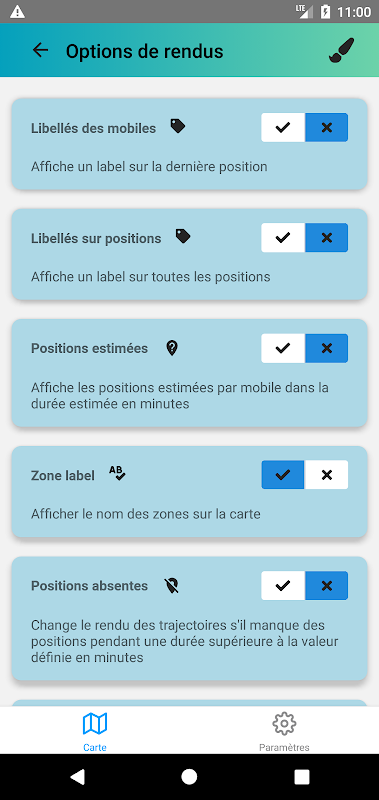Screen dimensions: 379x800
Task: Select the X button for Libellés des mobiles
Action: [327, 128]
